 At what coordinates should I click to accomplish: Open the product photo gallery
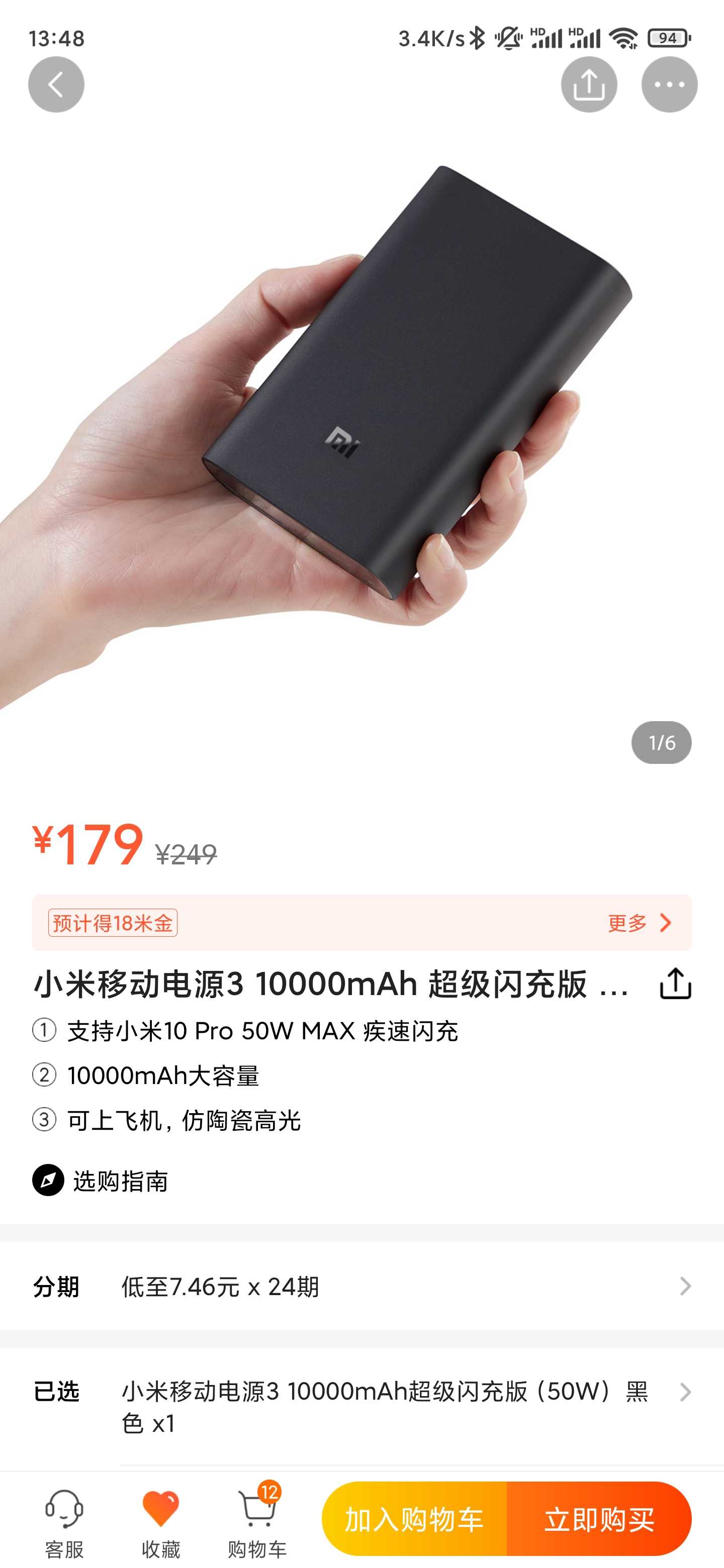pyautogui.click(x=361, y=426)
